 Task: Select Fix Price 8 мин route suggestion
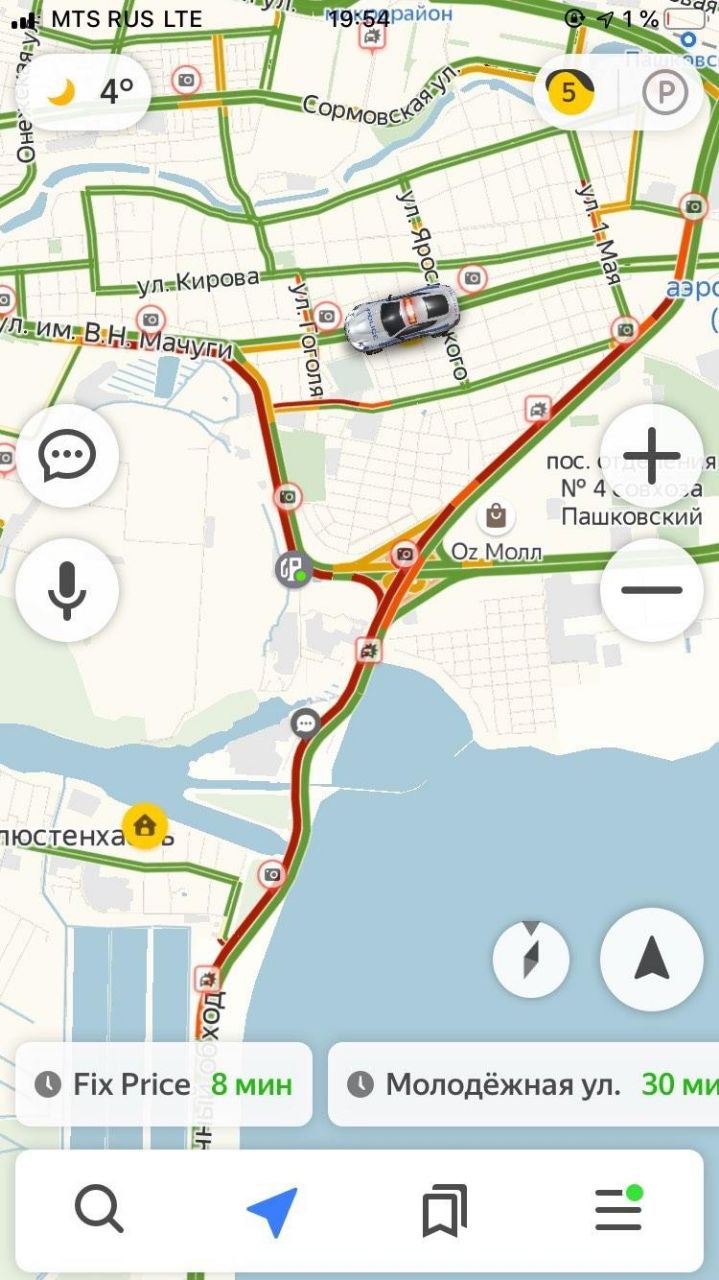164,1085
